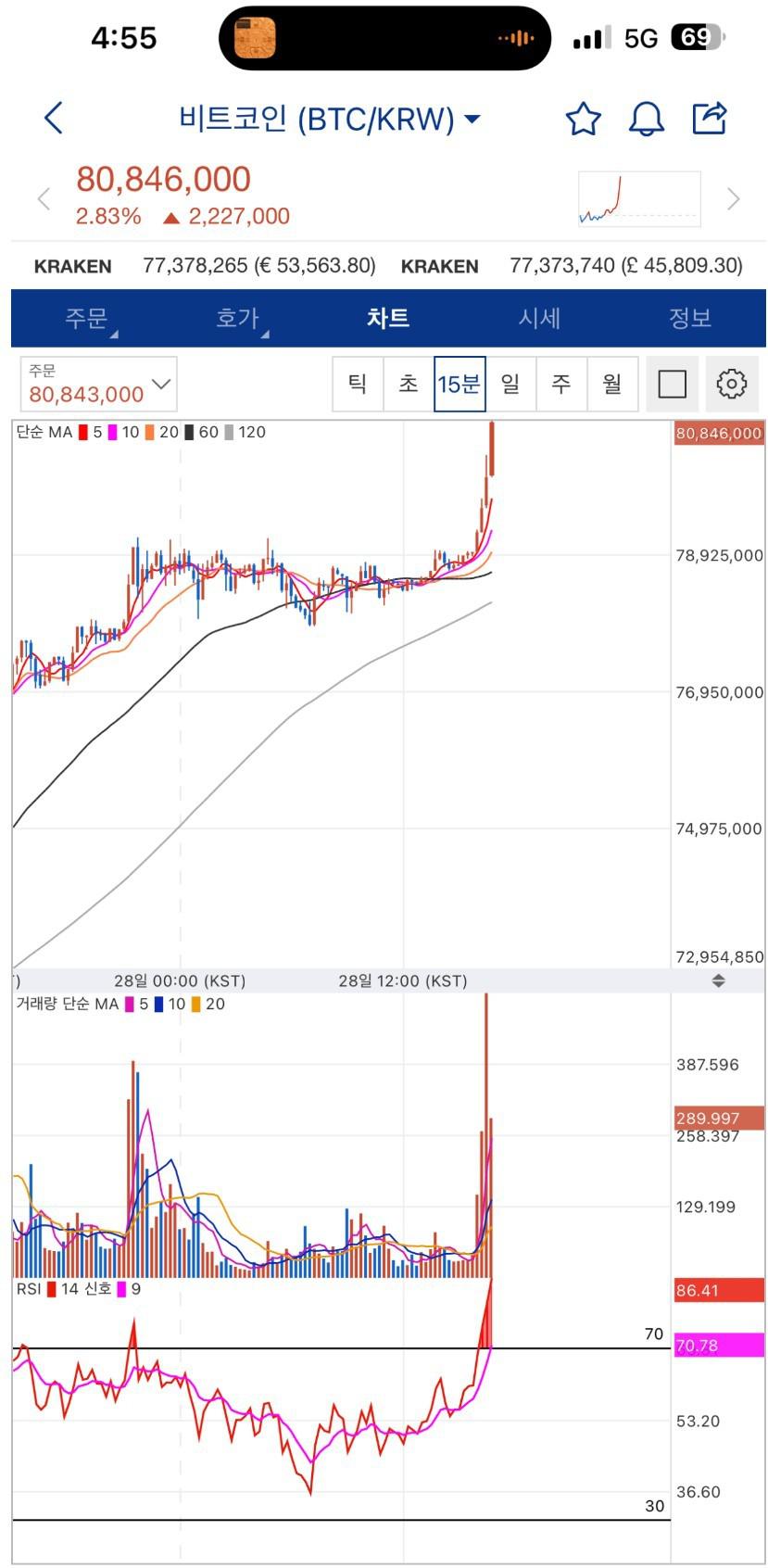
Task: Select the 15분 chart interval
Action: tap(460, 384)
